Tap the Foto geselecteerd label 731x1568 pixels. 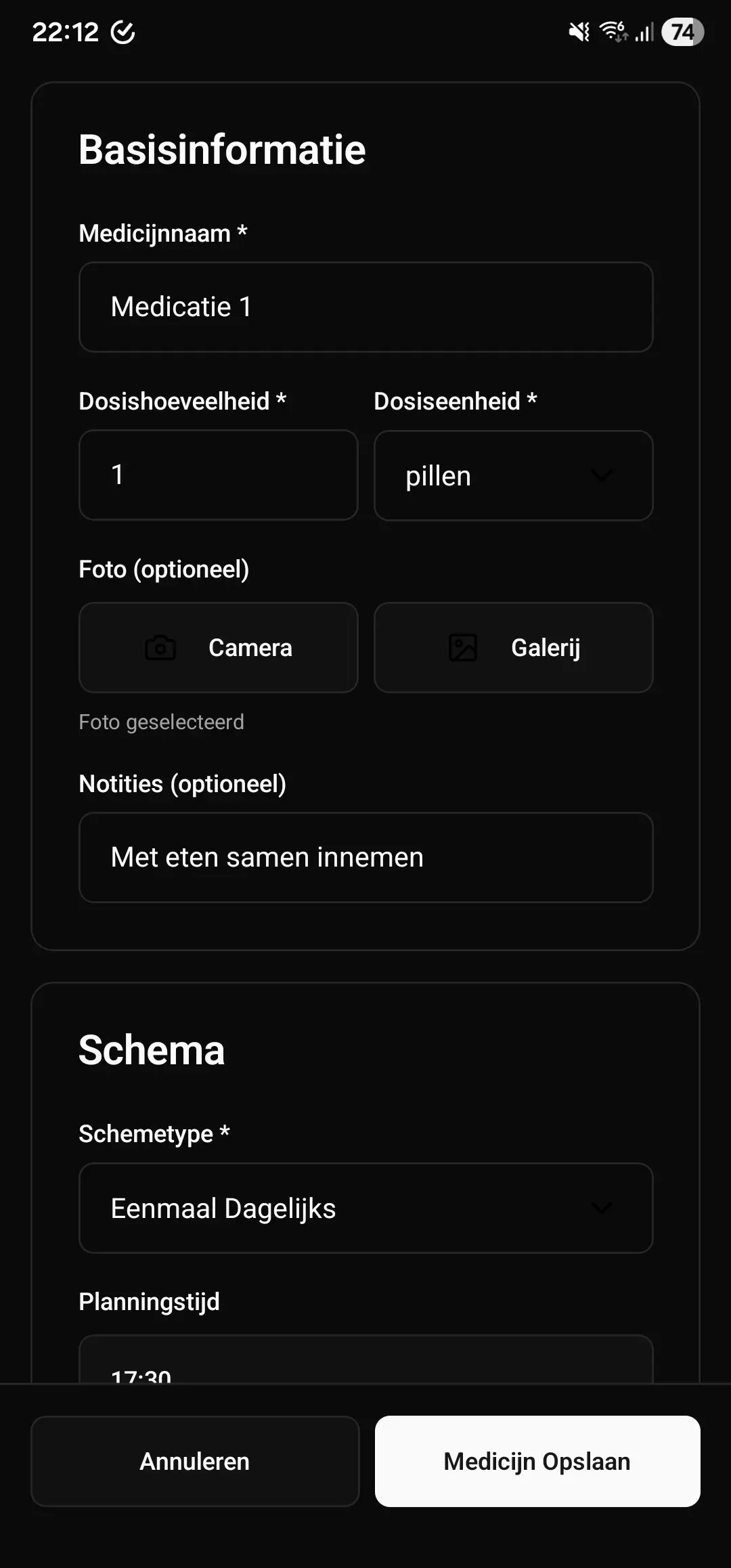(x=161, y=722)
